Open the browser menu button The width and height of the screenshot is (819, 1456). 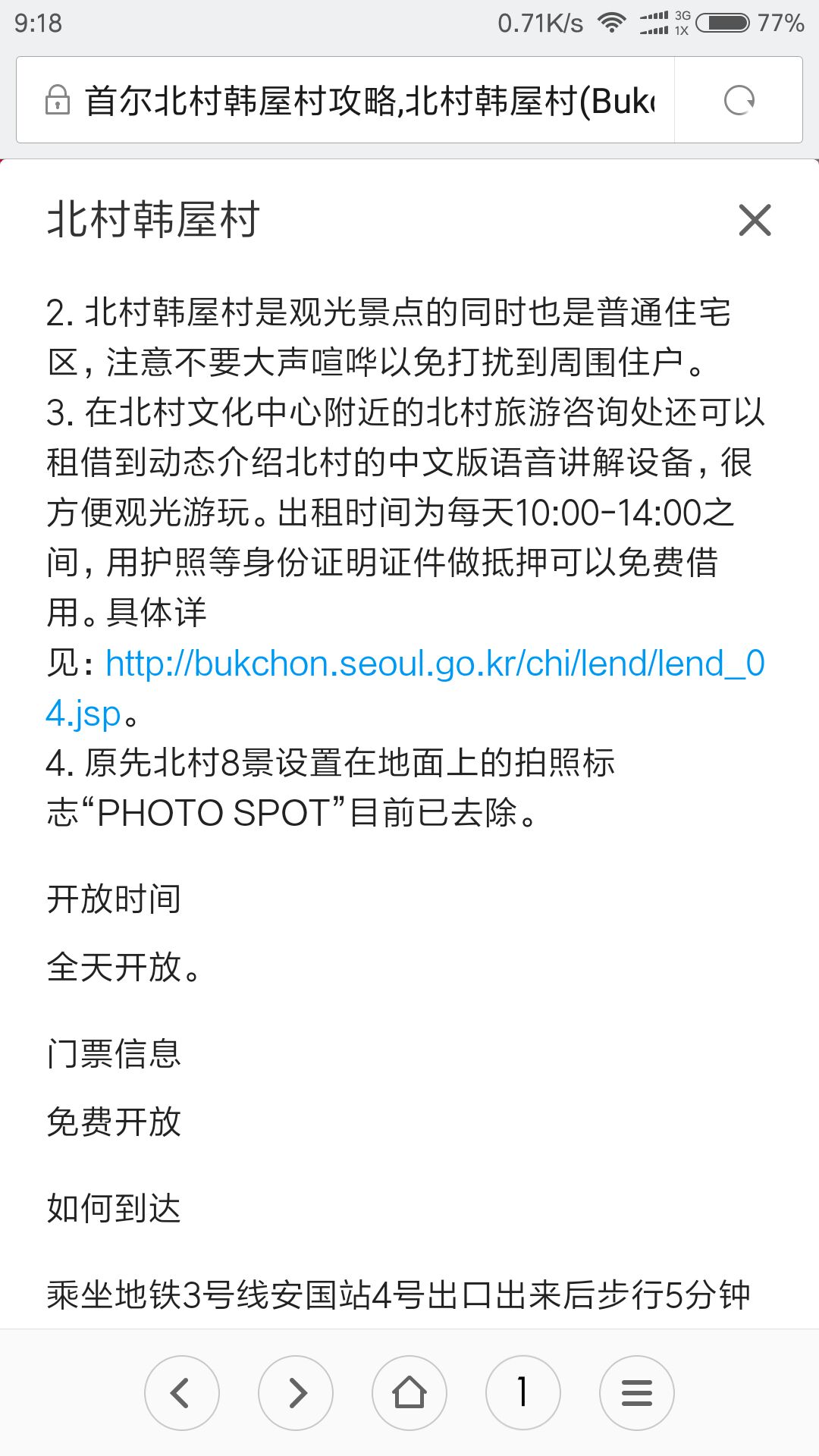pos(636,1393)
